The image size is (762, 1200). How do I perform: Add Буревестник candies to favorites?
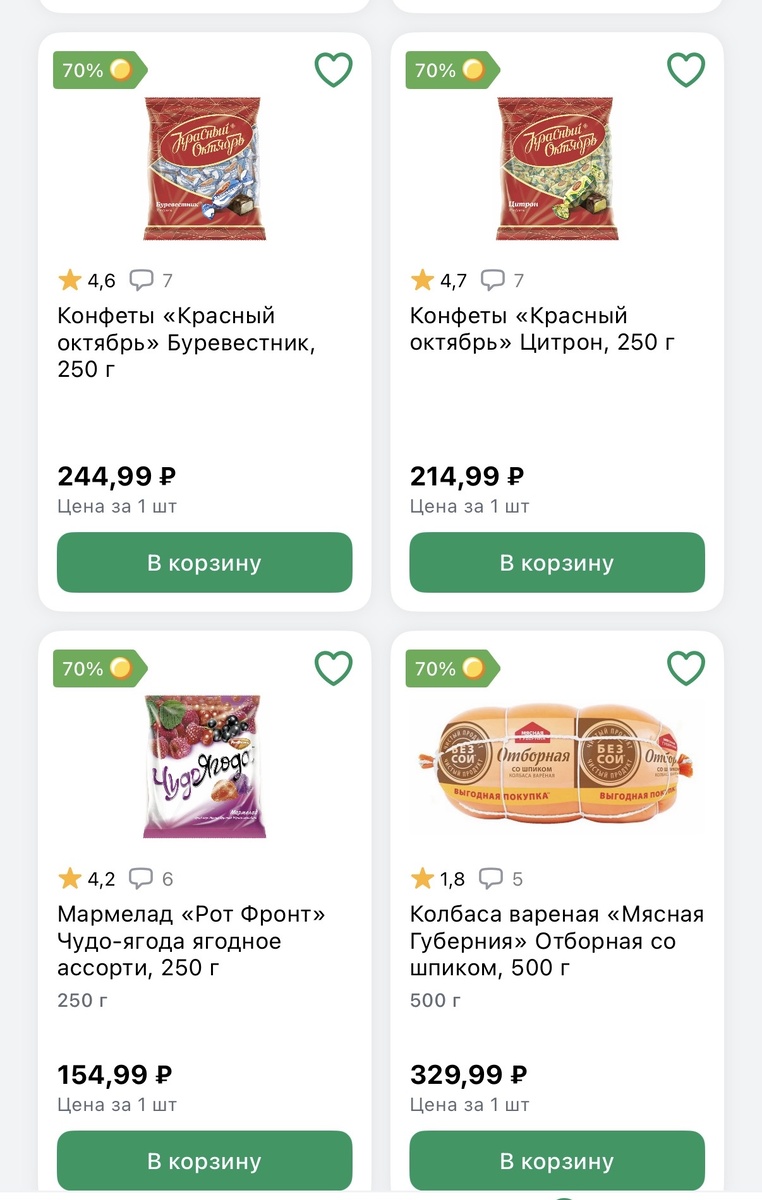click(333, 69)
